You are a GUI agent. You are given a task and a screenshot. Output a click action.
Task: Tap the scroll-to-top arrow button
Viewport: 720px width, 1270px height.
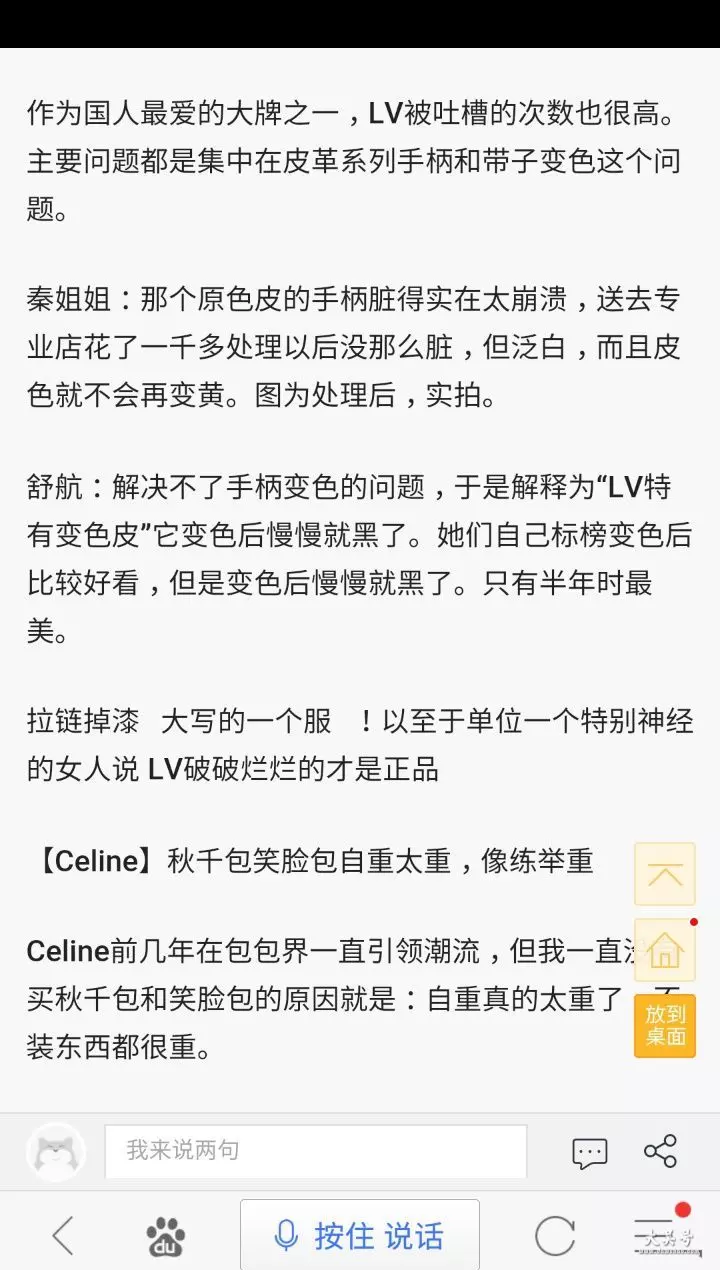(x=664, y=874)
